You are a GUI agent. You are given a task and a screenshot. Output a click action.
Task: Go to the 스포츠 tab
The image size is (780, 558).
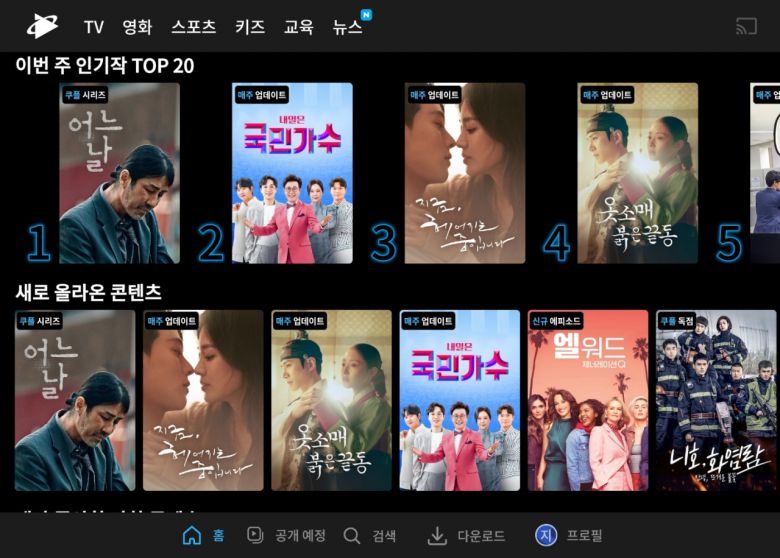(193, 27)
